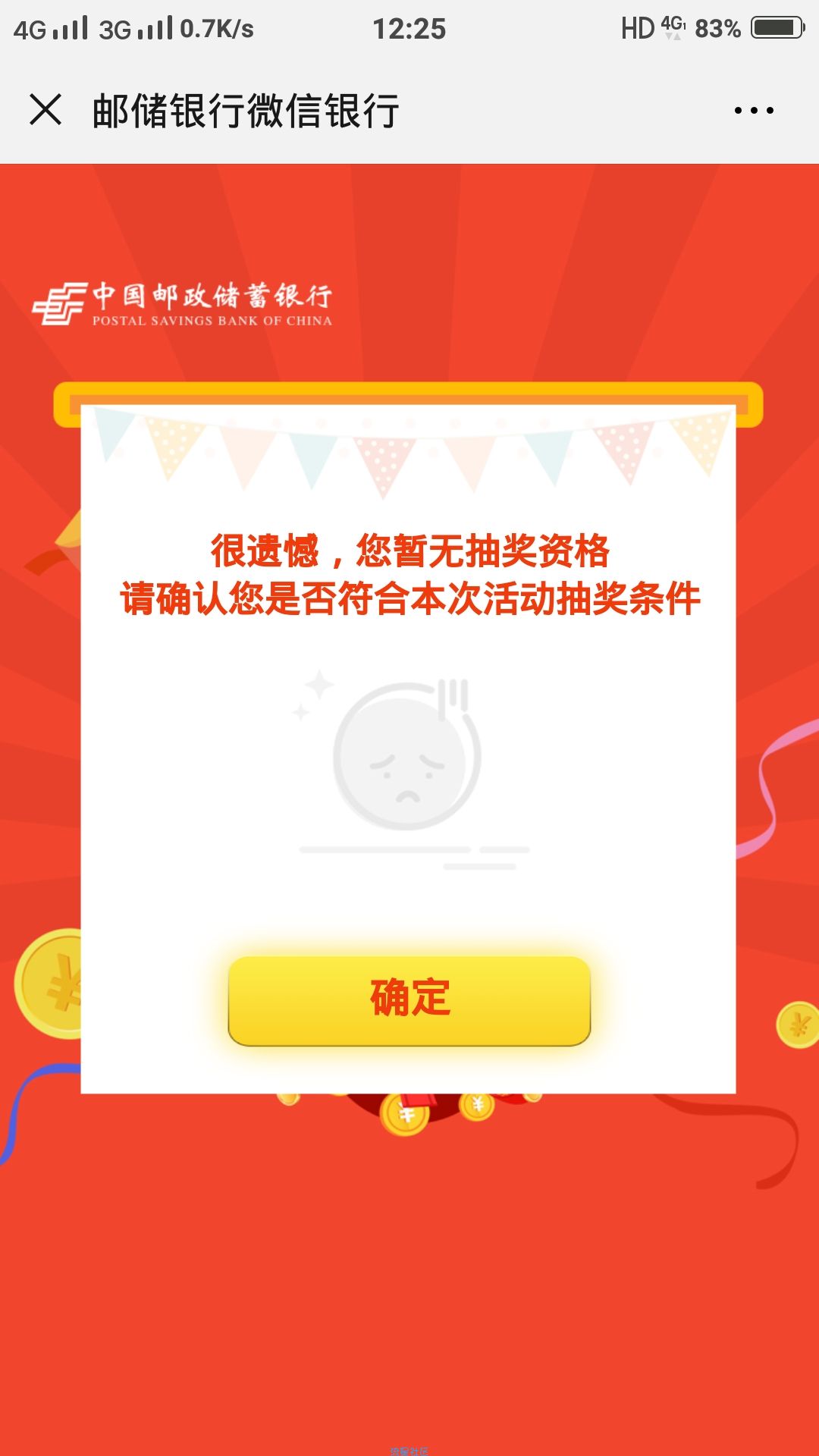Close the 邮储银行微信银行 page
Viewport: 819px width, 1456px height.
(x=45, y=110)
